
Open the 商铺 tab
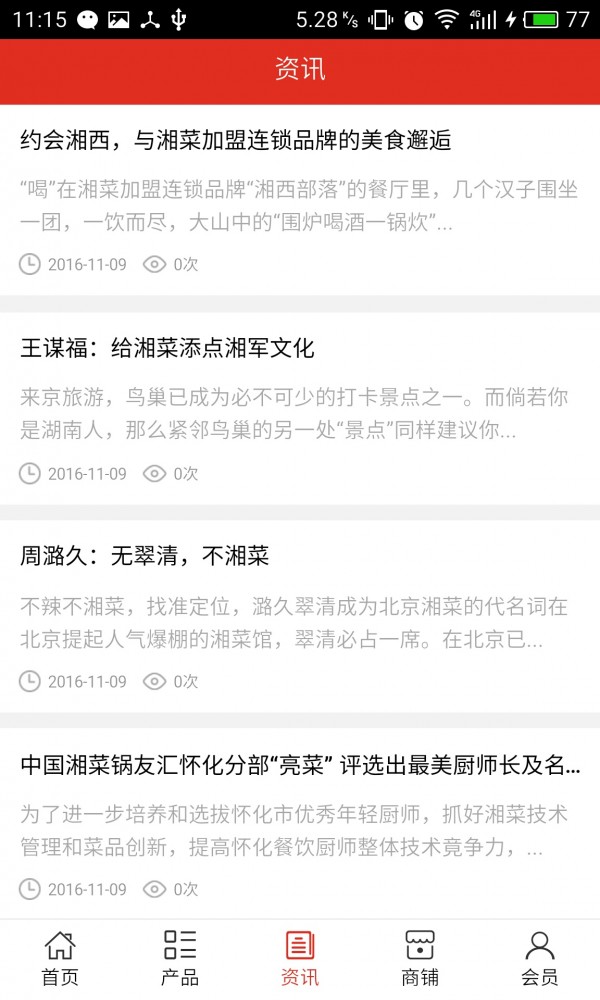[x=420, y=958]
